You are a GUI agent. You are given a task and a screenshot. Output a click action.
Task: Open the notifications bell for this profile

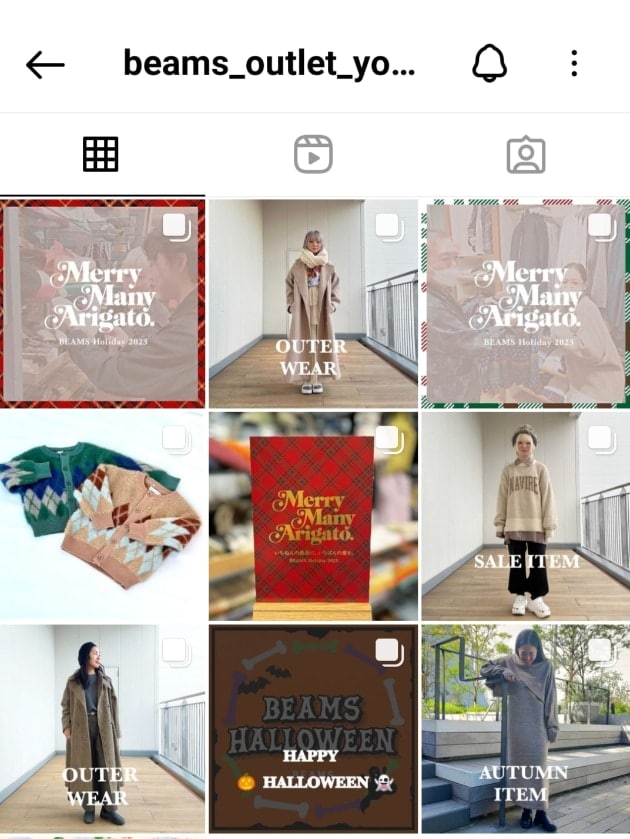490,64
